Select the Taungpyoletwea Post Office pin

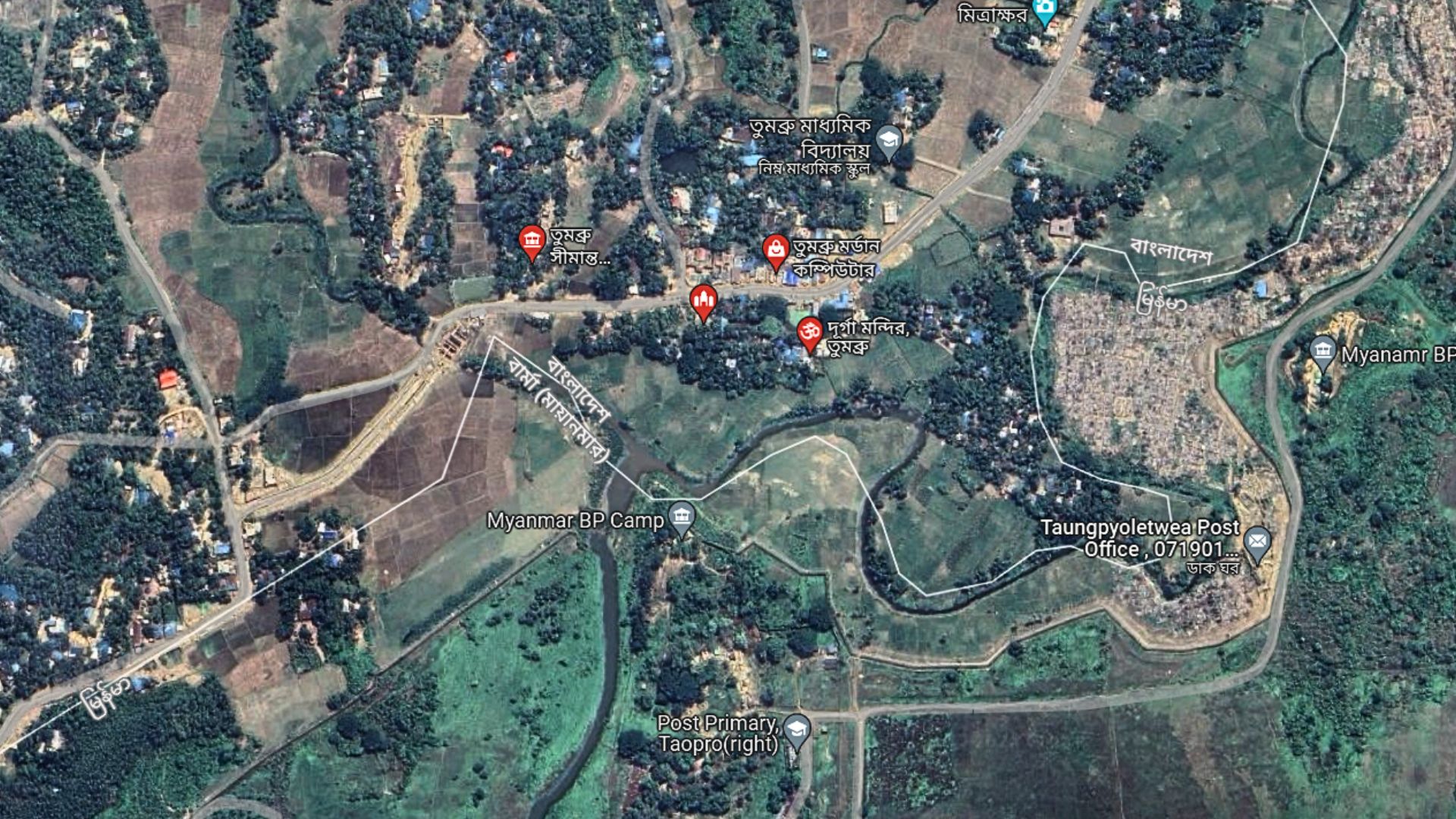pos(1257,542)
